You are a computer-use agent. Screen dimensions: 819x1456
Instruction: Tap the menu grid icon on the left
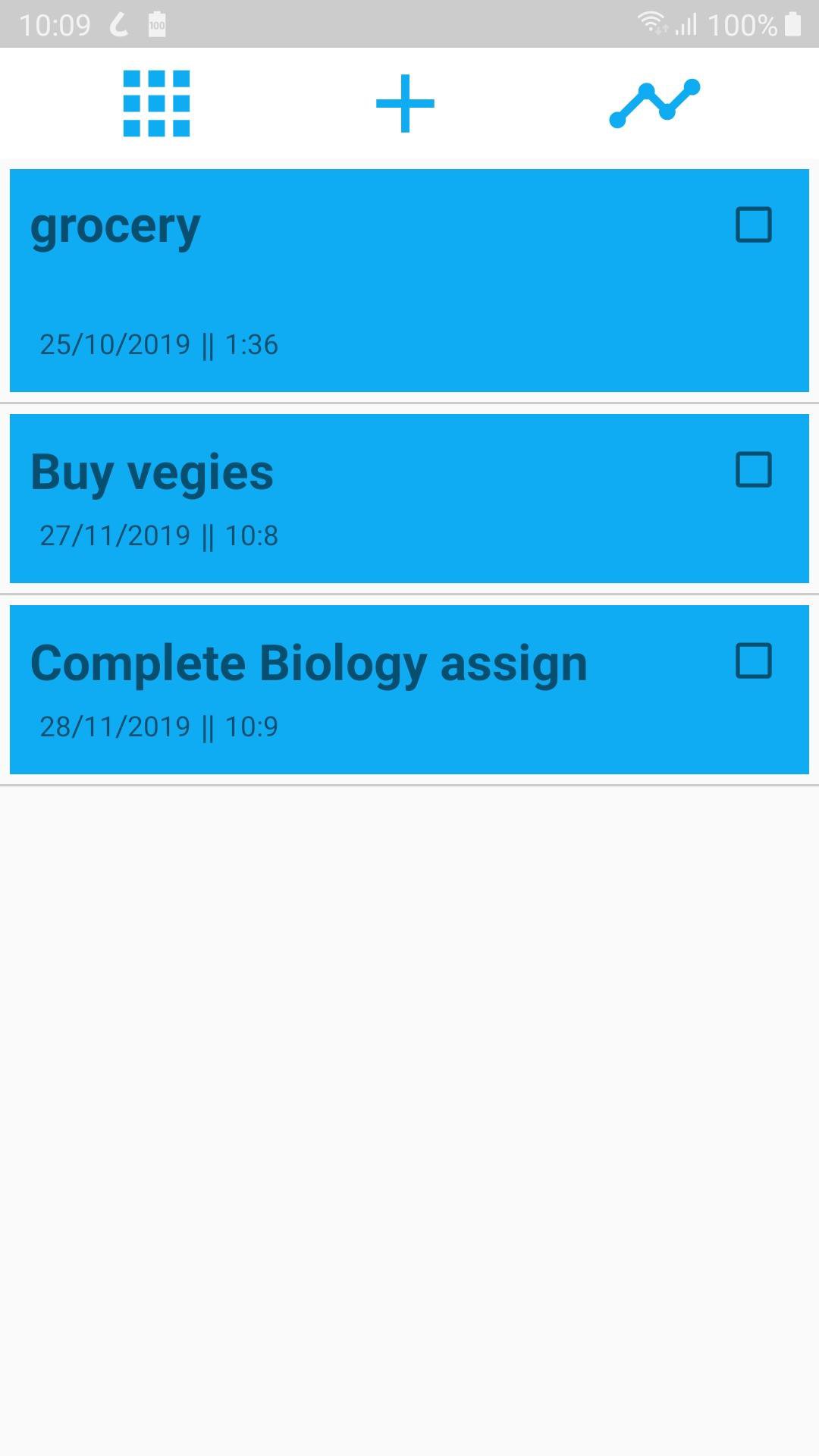[157, 103]
